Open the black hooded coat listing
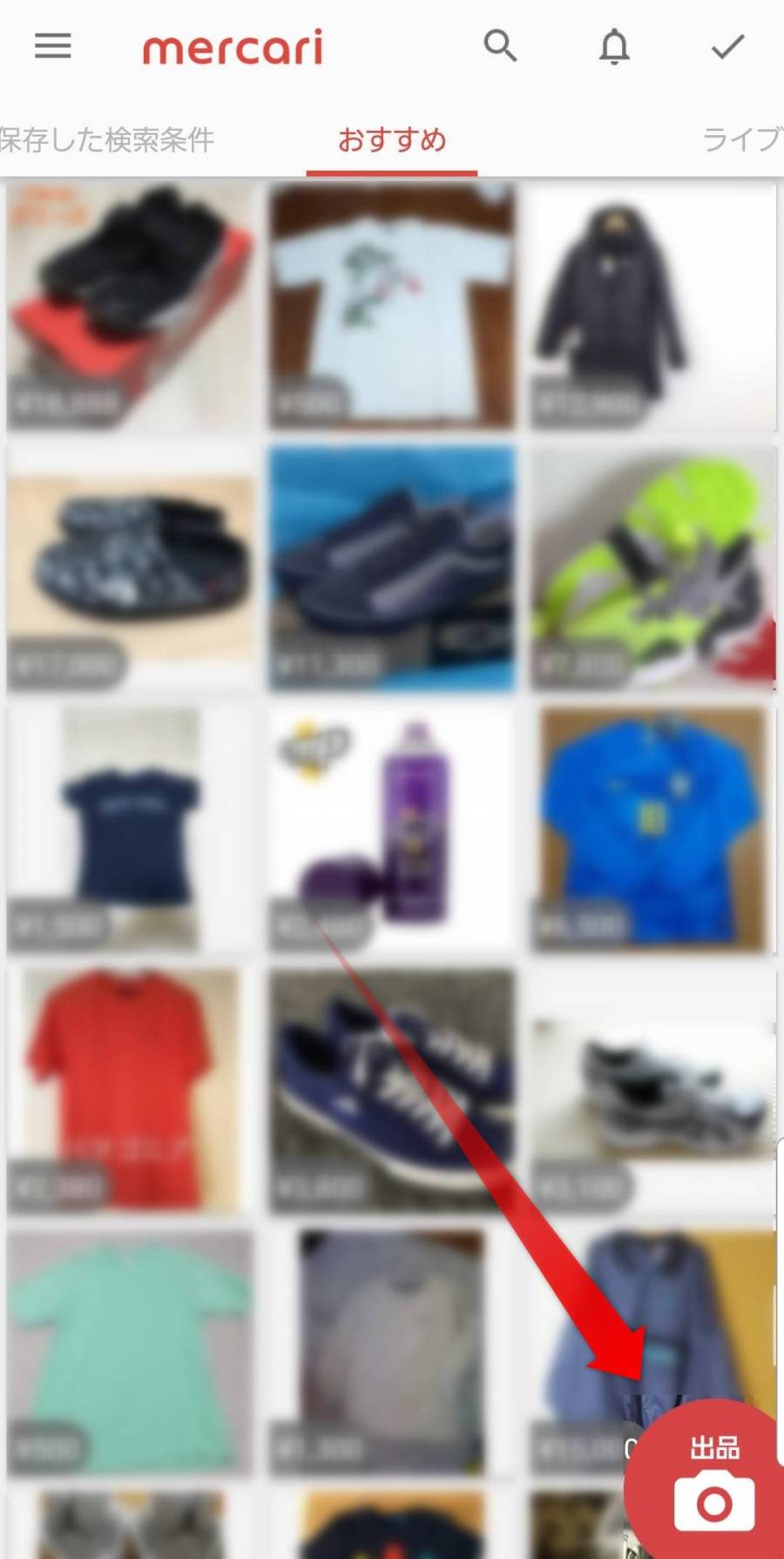 pyautogui.click(x=653, y=305)
